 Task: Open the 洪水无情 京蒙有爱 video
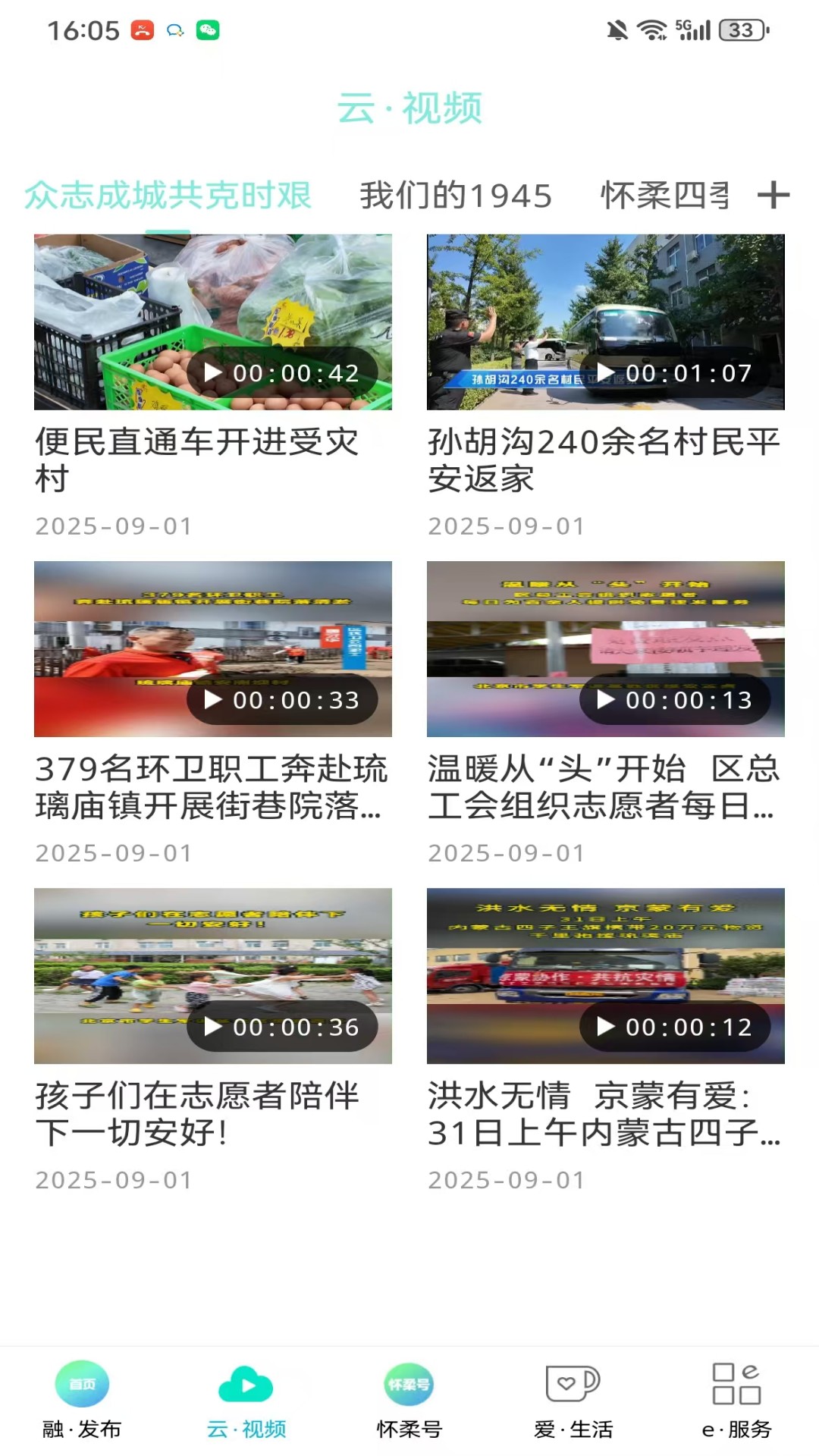pos(605,976)
